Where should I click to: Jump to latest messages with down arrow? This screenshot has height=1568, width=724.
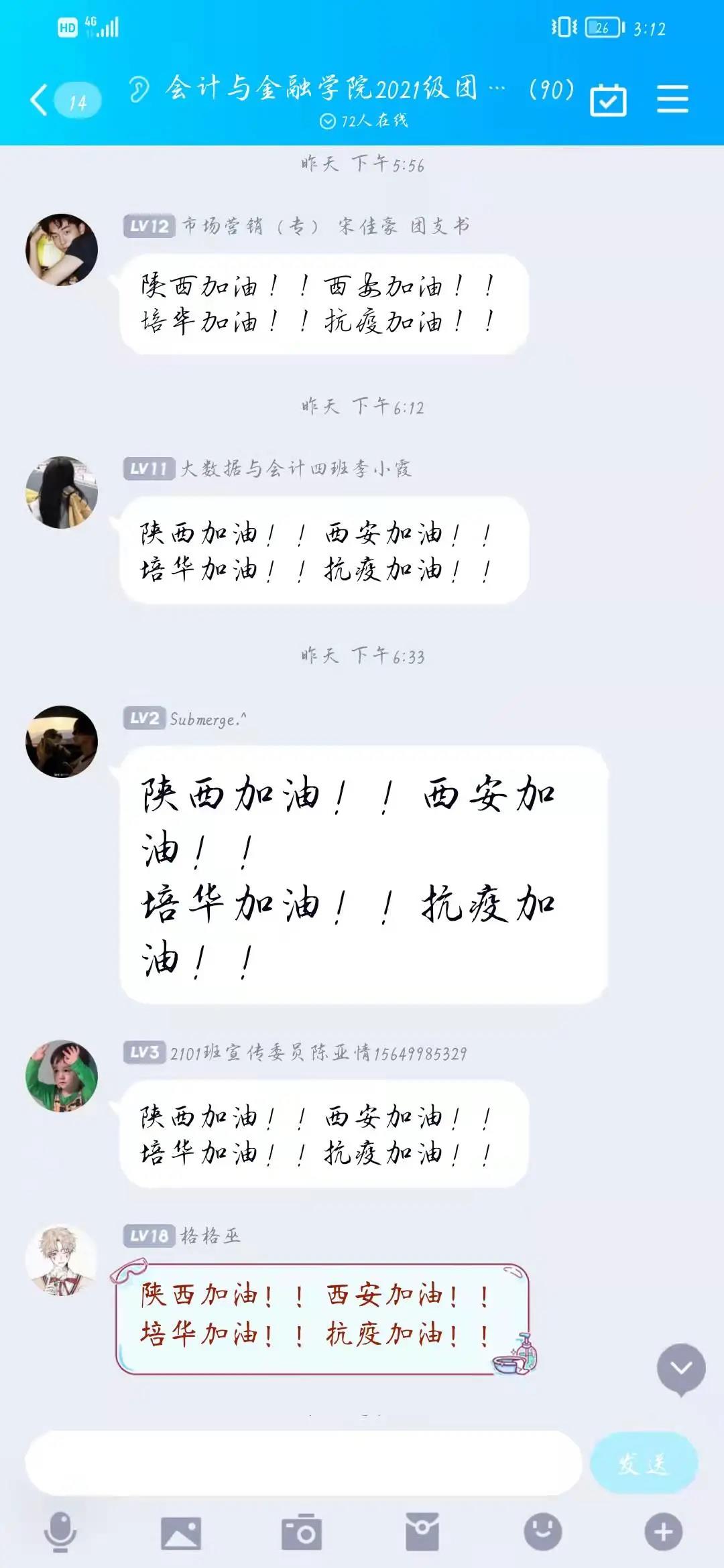click(x=681, y=1368)
